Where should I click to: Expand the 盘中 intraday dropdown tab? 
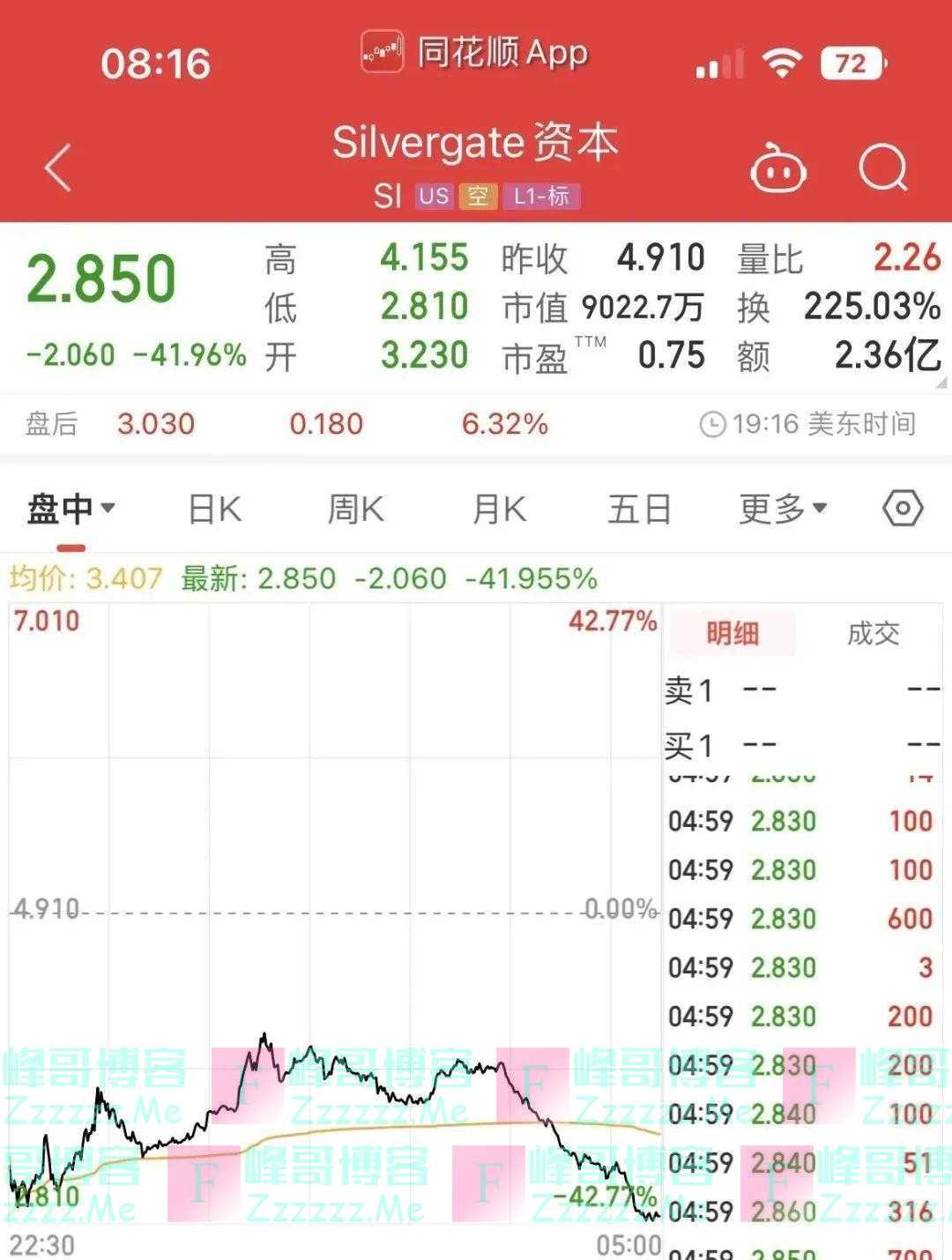click(71, 509)
